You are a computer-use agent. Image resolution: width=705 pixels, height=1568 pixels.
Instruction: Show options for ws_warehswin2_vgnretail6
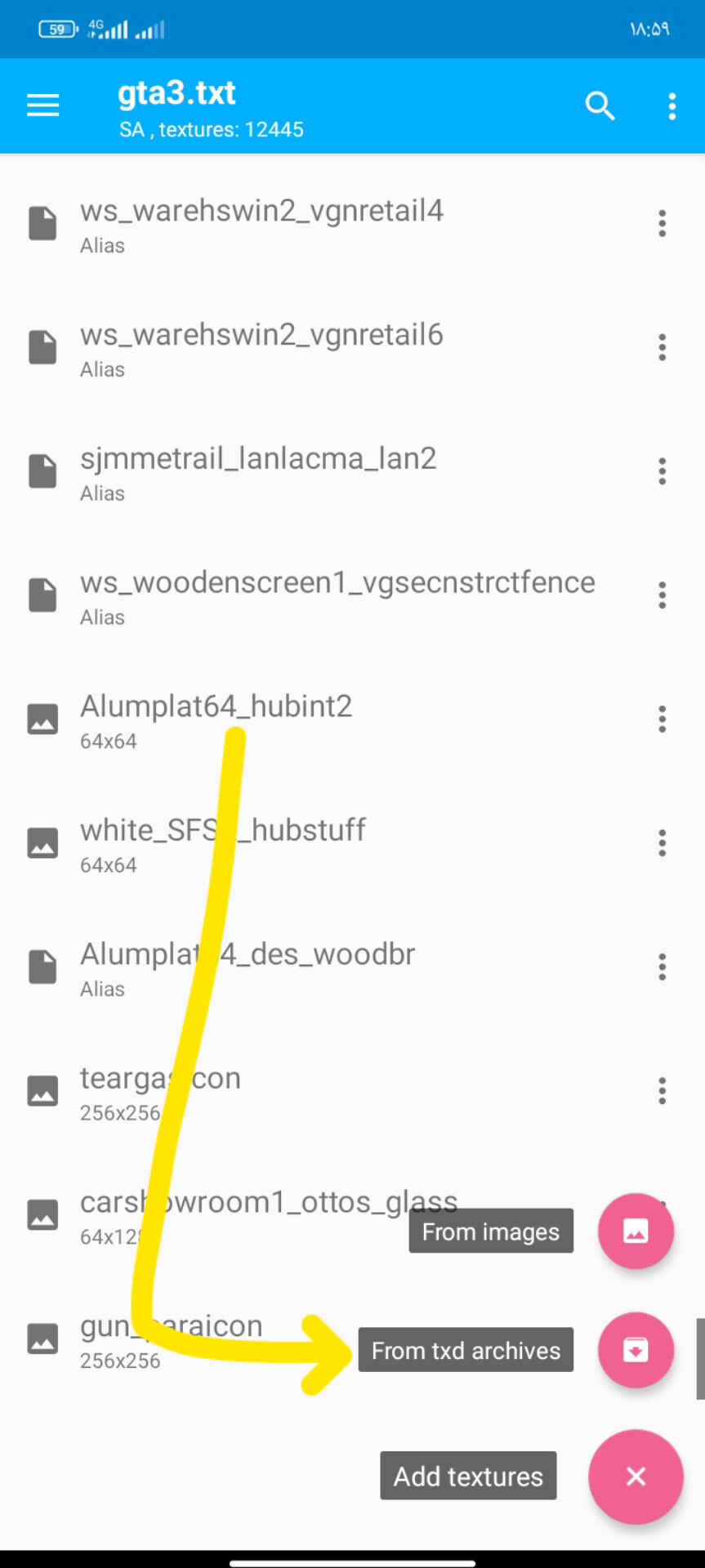pyautogui.click(x=662, y=348)
